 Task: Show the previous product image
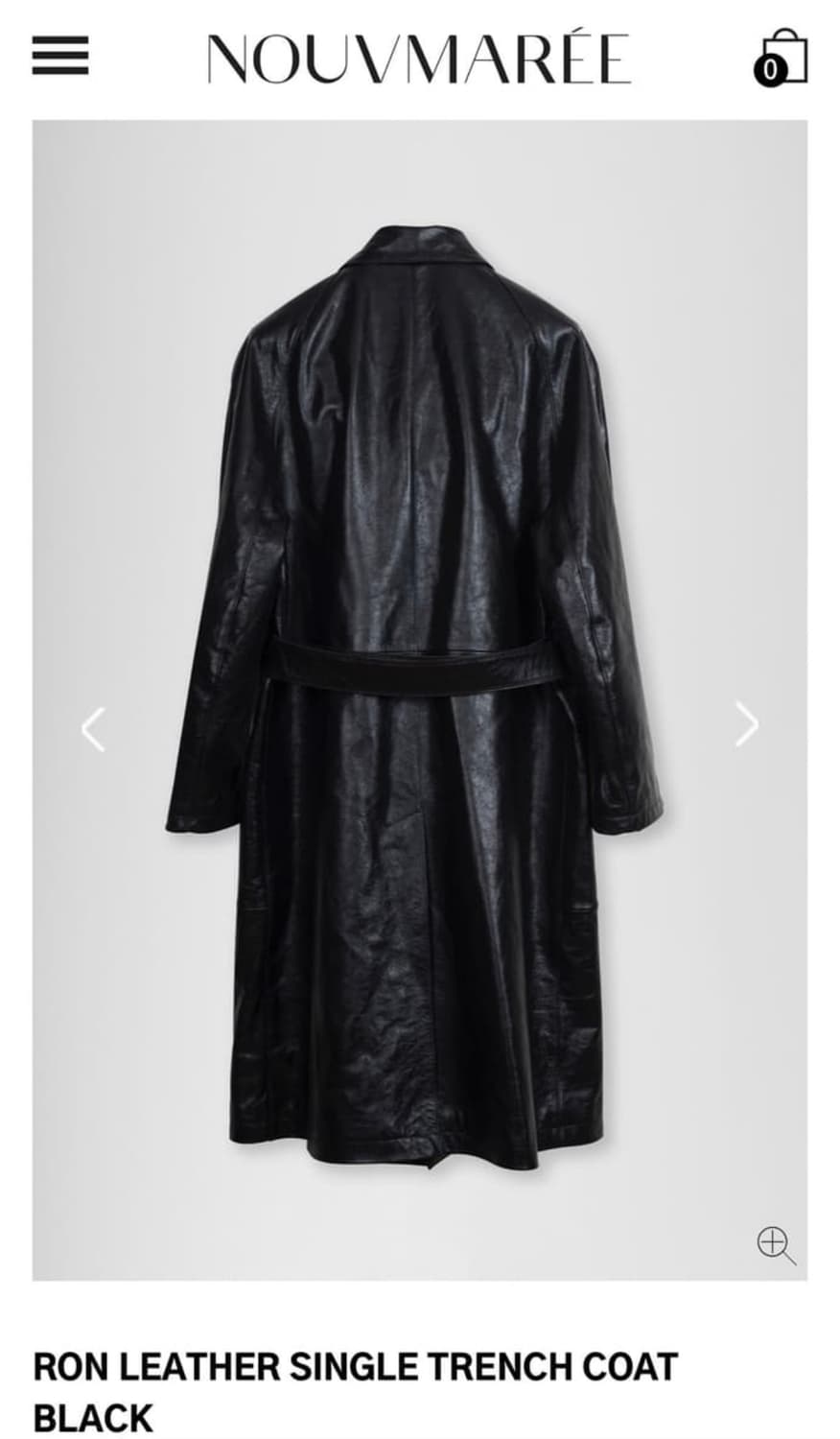coord(93,727)
